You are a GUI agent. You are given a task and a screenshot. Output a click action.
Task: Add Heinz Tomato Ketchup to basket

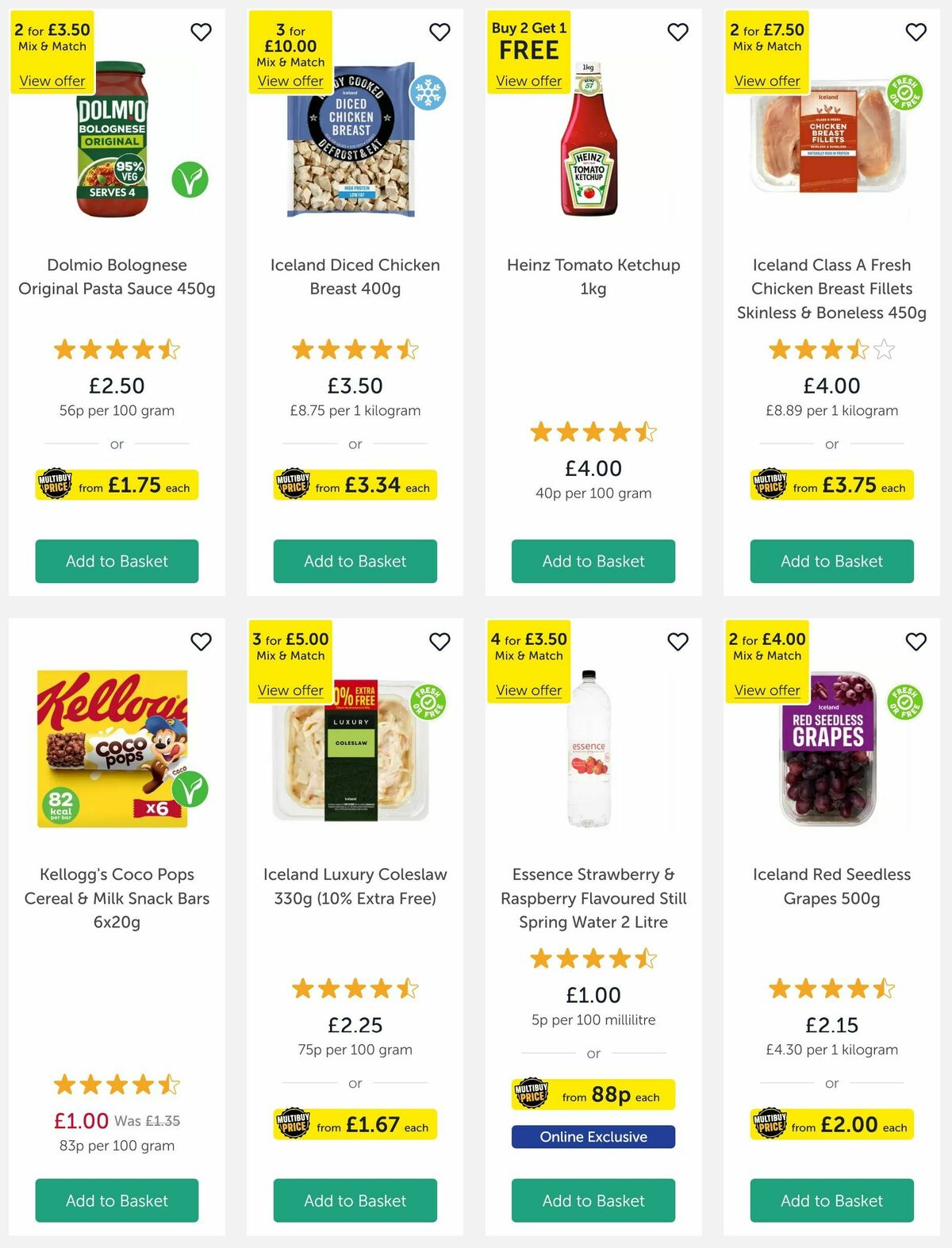tap(593, 561)
